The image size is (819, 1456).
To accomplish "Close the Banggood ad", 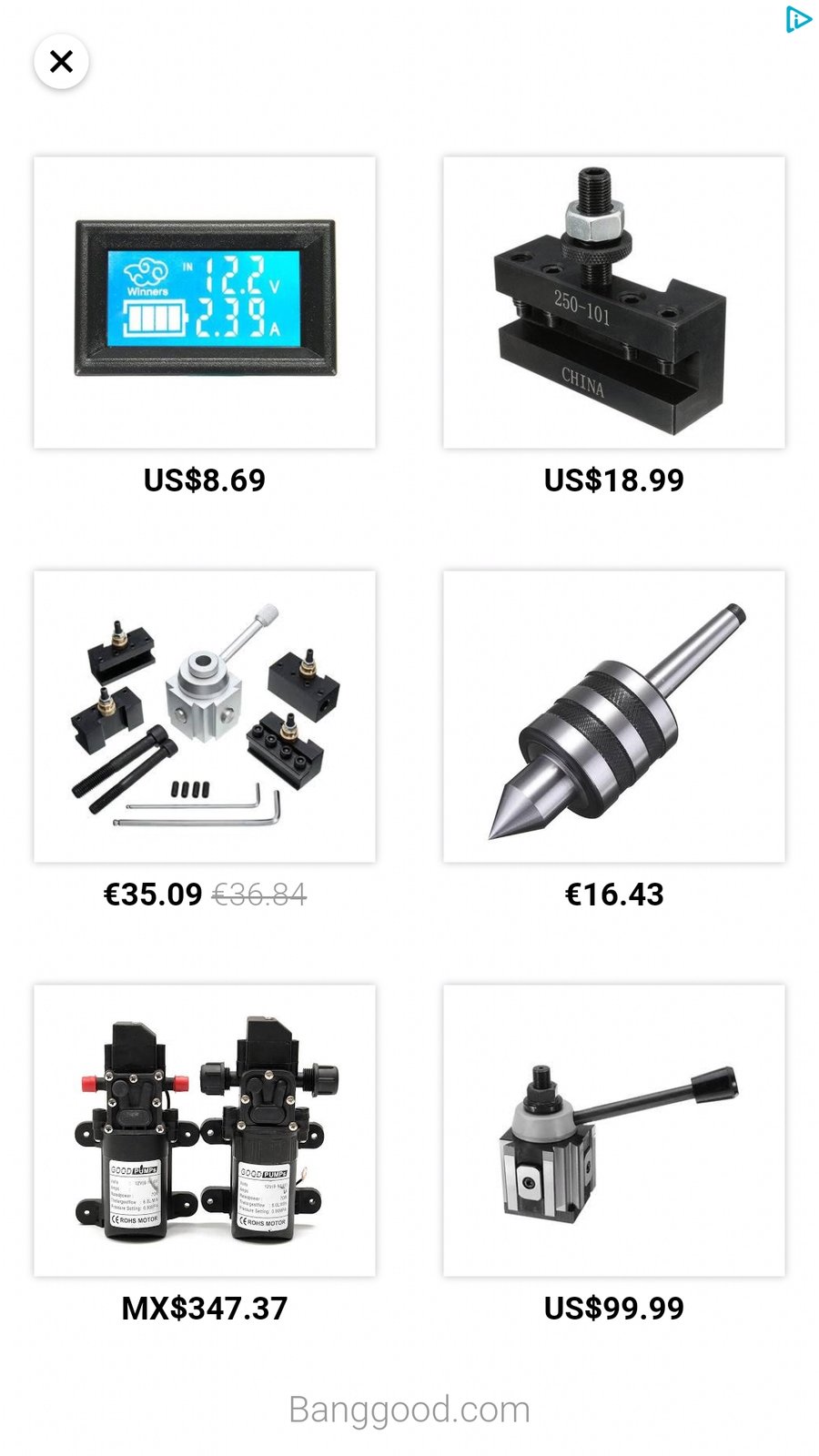I will tap(61, 61).
